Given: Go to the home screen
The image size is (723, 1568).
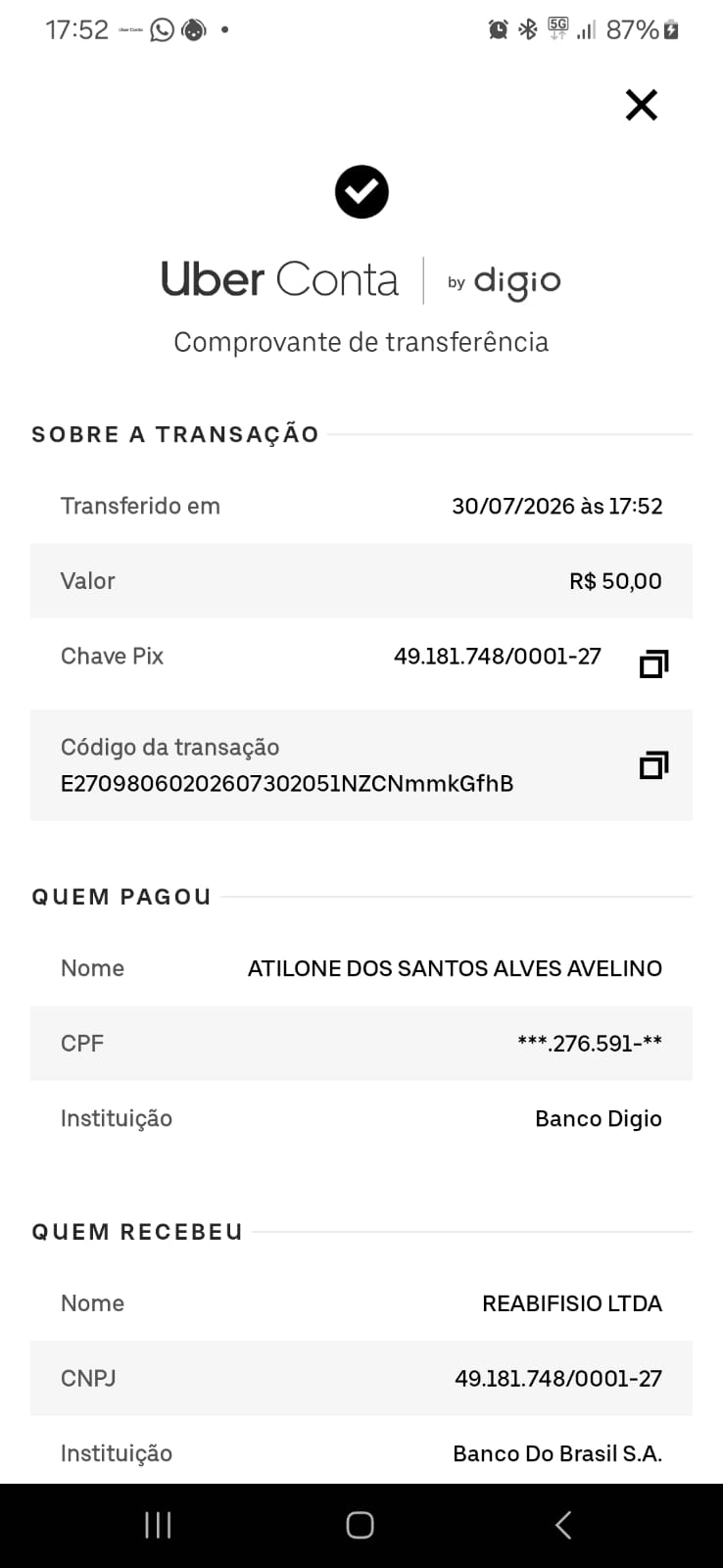Looking at the screenshot, I should tap(361, 1525).
